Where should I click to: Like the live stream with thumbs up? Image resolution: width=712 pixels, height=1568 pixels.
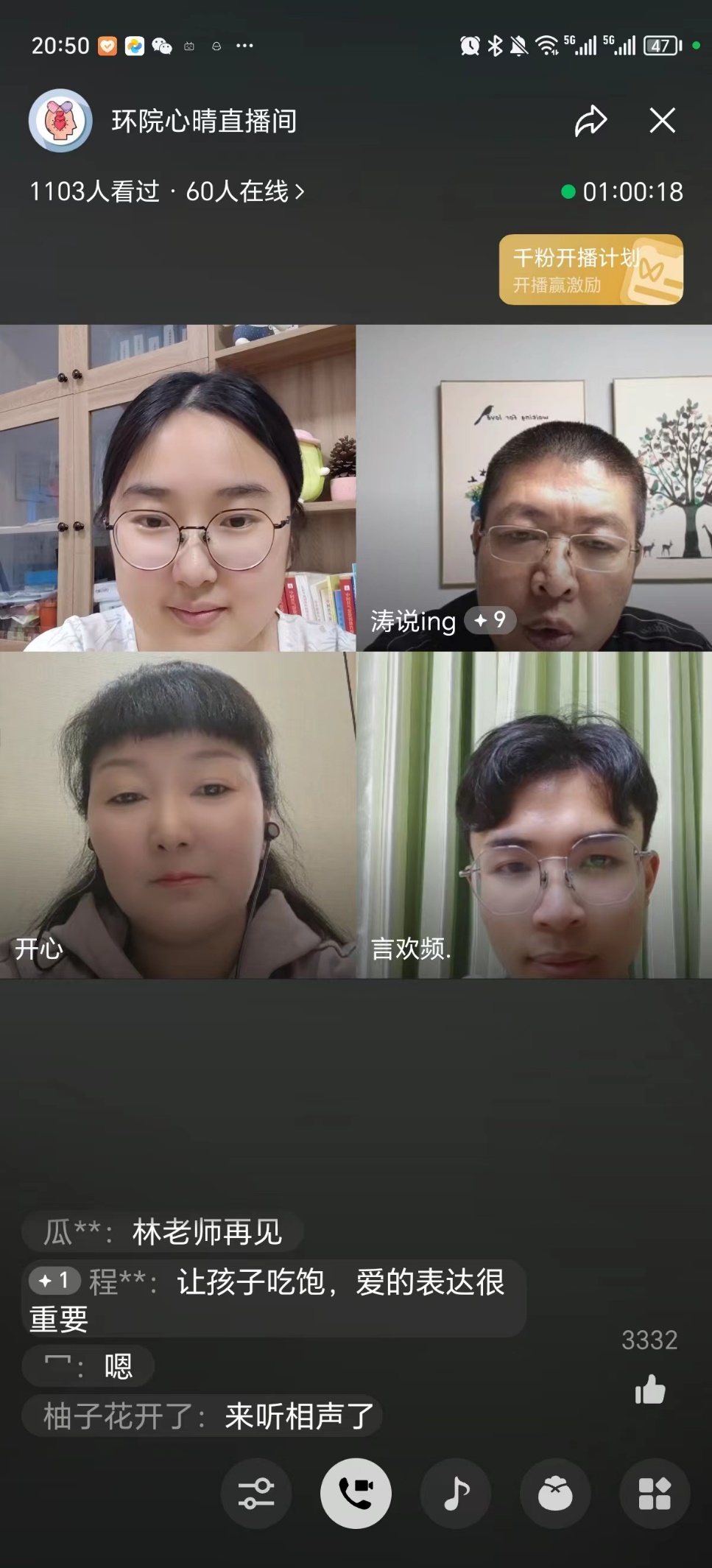pos(649,1390)
